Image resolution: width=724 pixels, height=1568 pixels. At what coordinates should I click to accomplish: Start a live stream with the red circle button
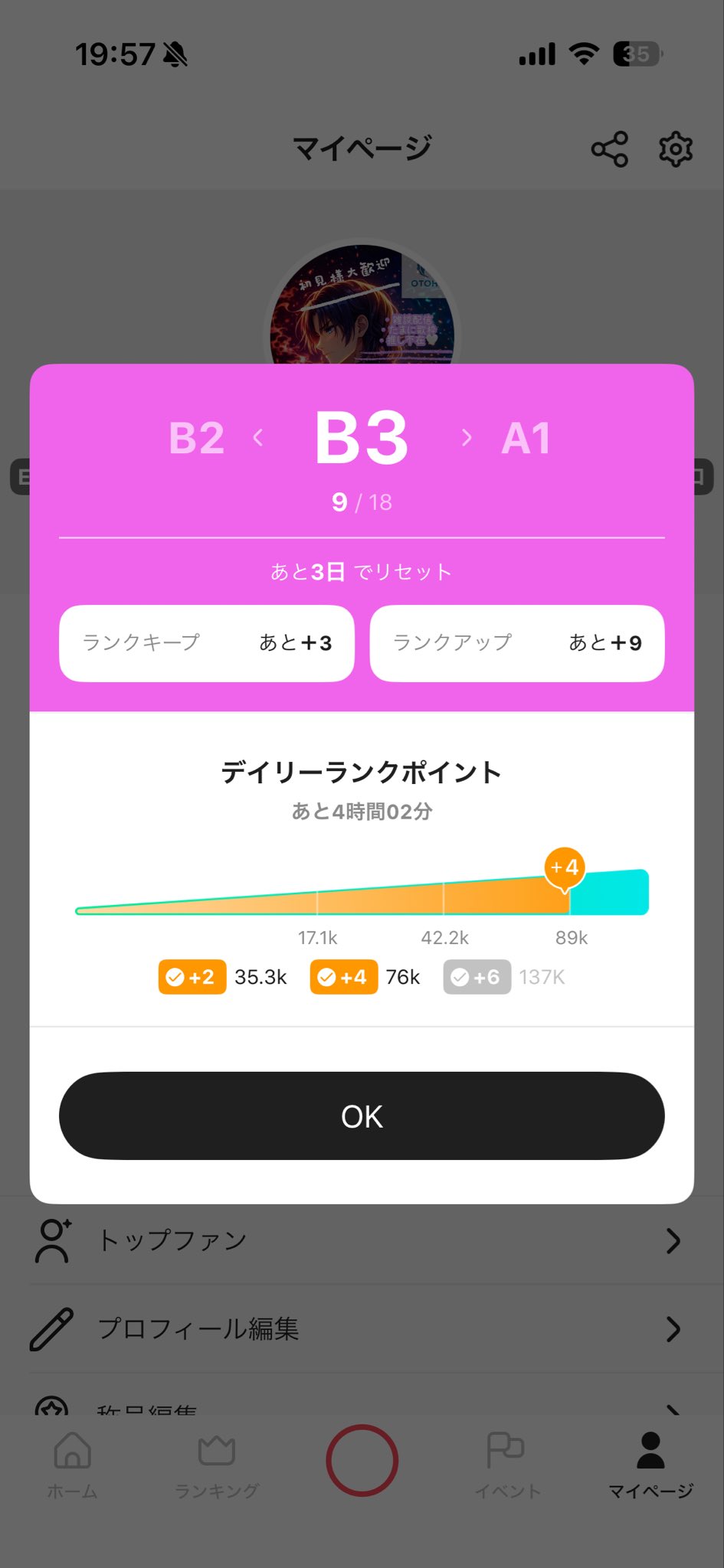coord(362,1459)
